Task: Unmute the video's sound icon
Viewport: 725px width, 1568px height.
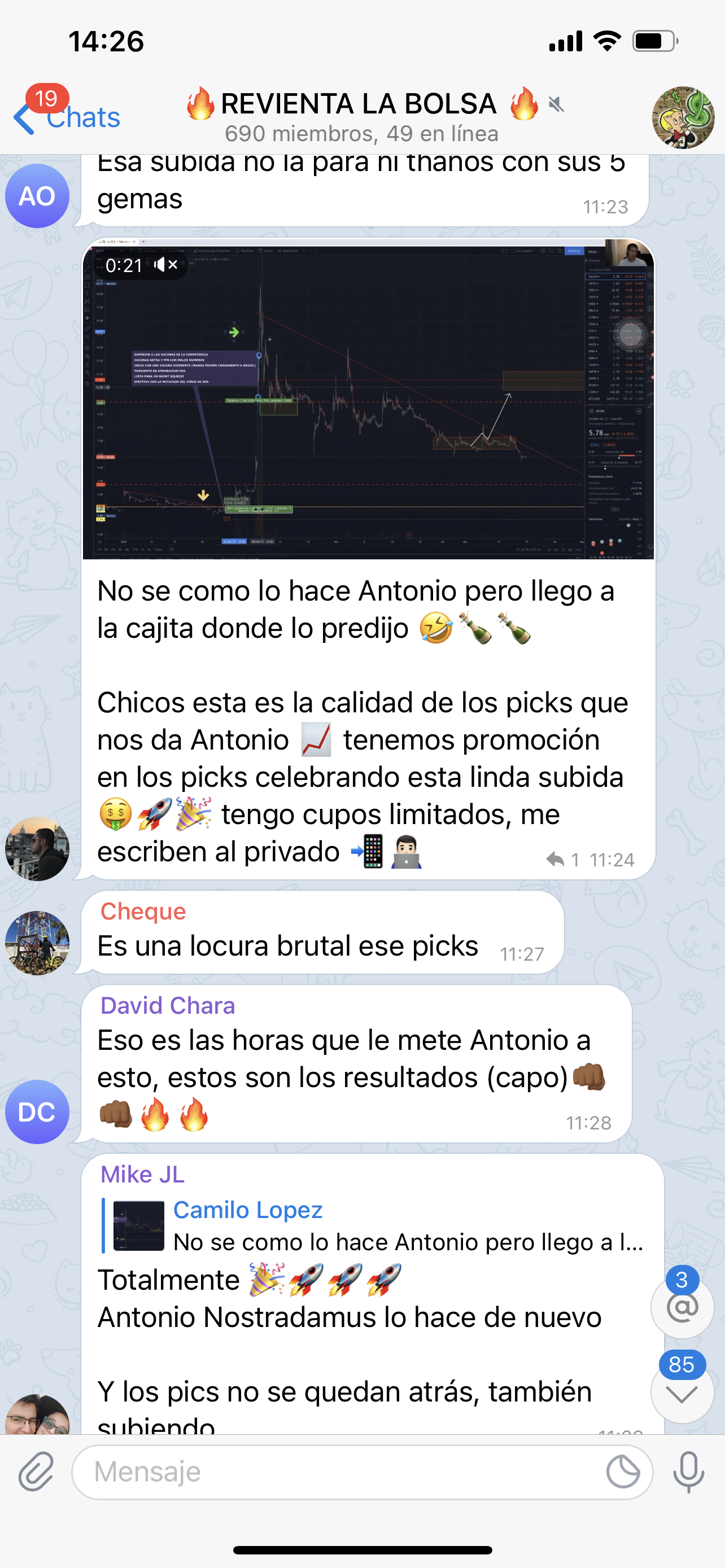Action: click(x=165, y=265)
